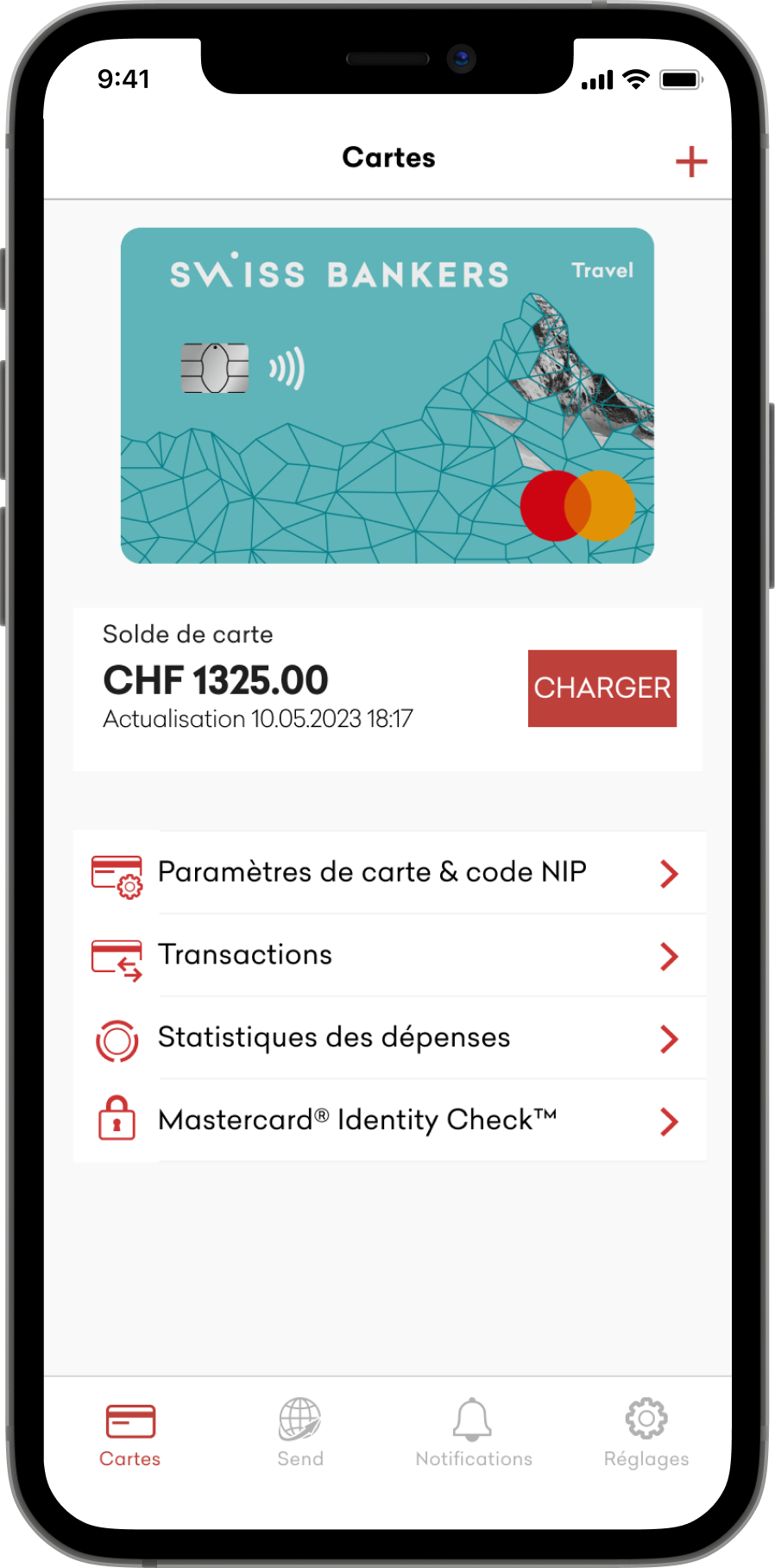Viewport: 775px width, 1568px height.
Task: Tap the CHARGER button to load the card
Action: click(602, 688)
